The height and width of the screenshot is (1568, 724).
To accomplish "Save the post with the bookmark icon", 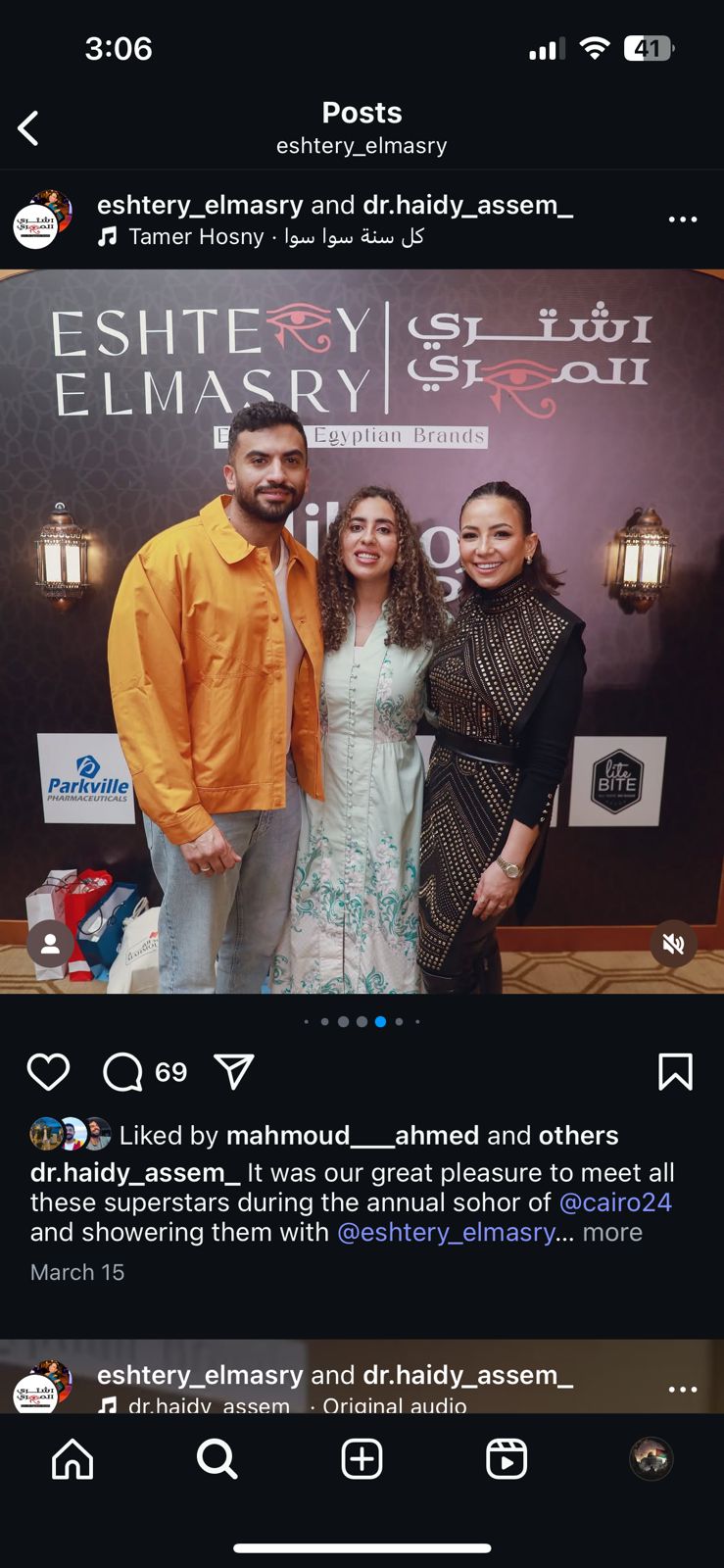I will [675, 1072].
